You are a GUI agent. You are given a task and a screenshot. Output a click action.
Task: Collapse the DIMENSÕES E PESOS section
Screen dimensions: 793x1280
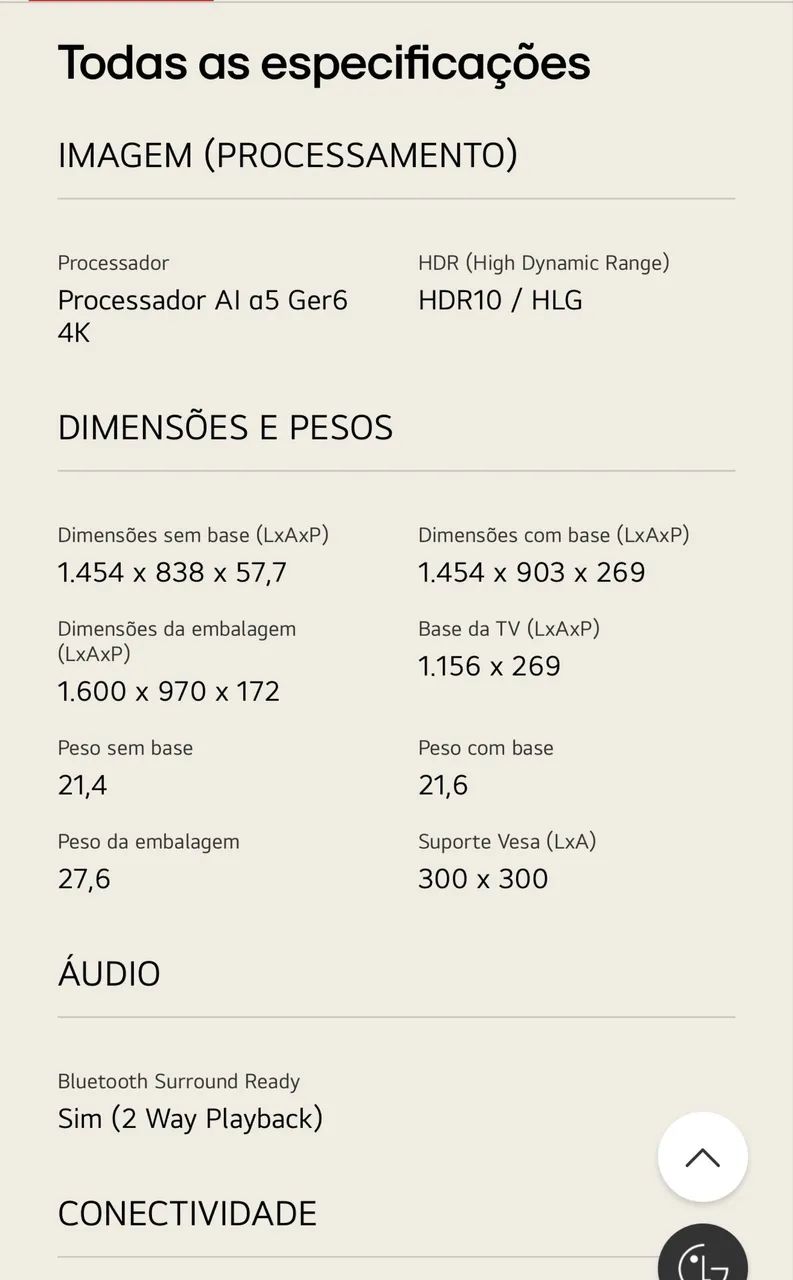pos(225,427)
